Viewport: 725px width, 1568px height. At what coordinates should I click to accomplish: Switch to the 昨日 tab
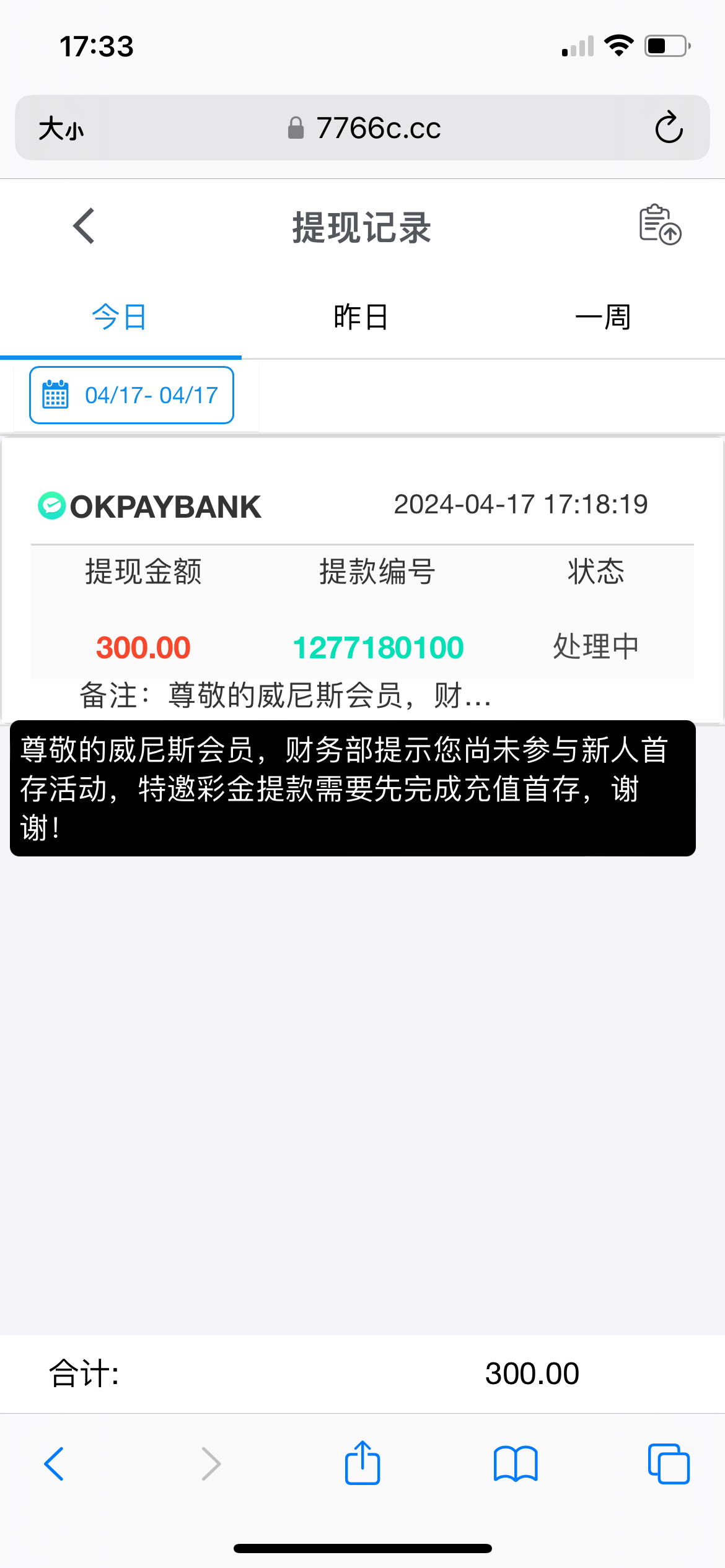[x=361, y=318]
